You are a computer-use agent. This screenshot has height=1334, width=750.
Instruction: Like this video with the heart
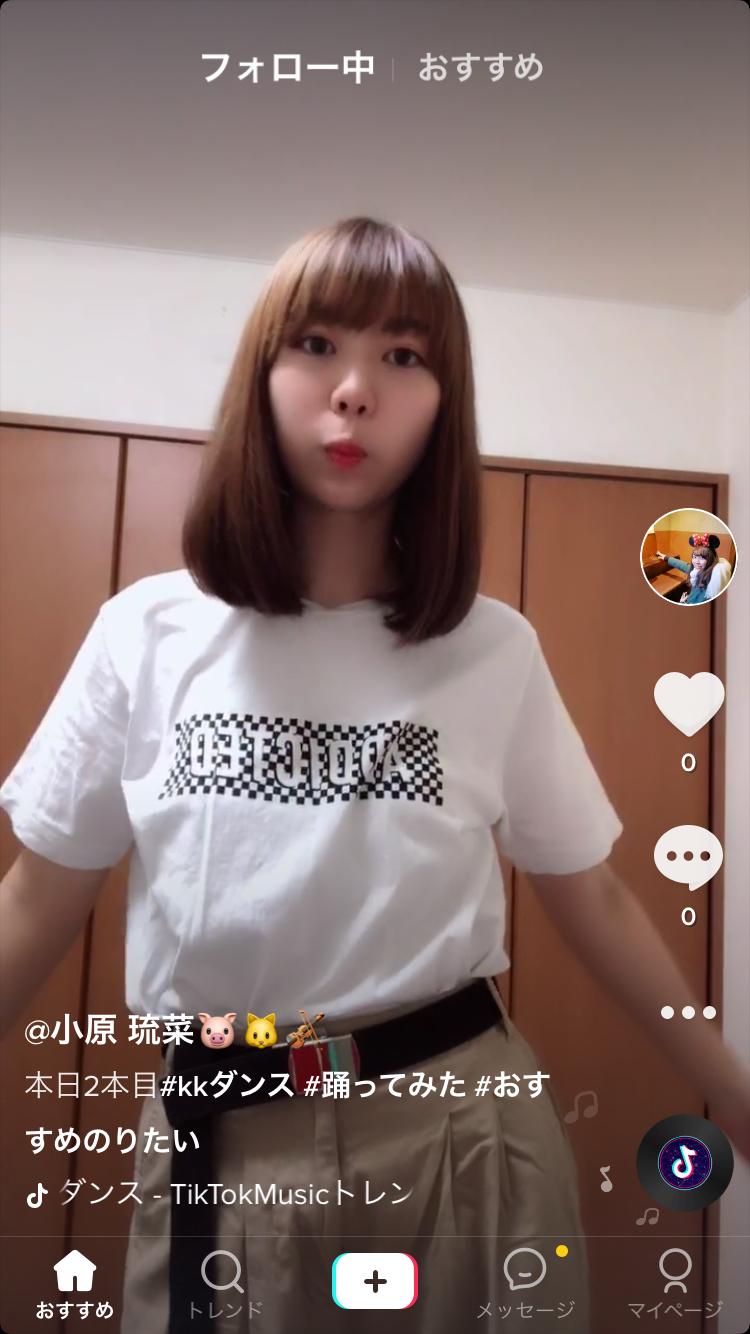688,703
